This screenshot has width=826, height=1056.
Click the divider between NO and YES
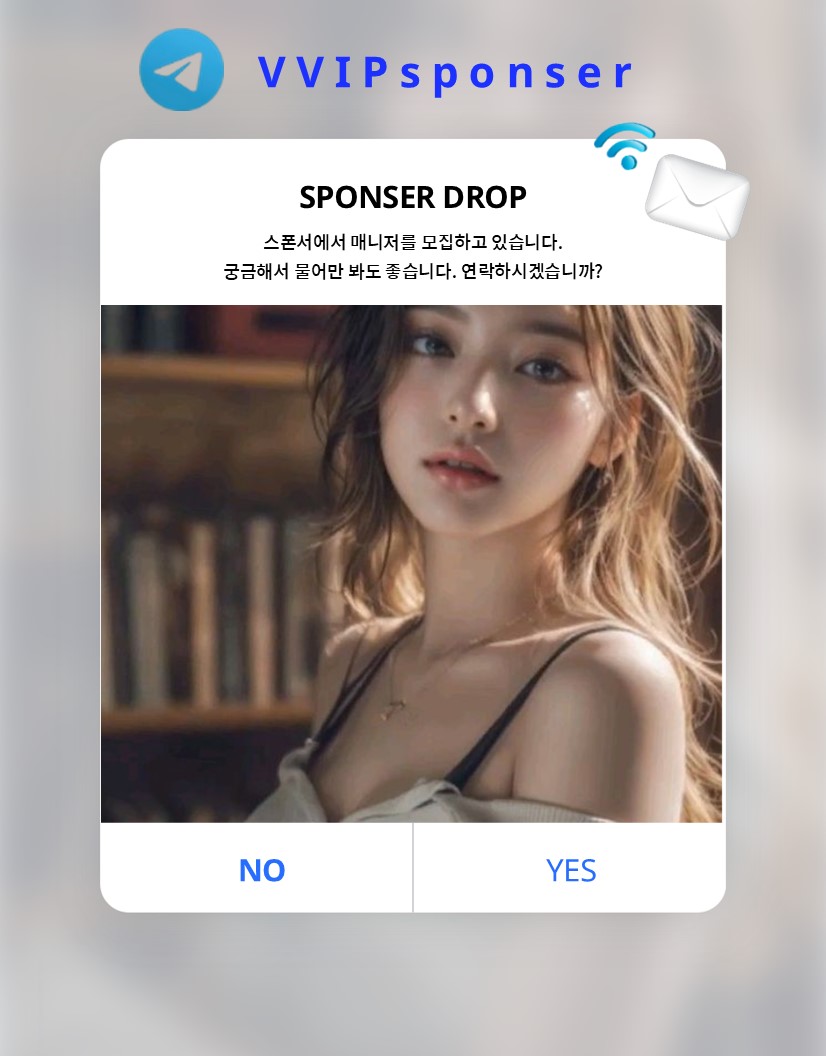pyautogui.click(x=412, y=869)
